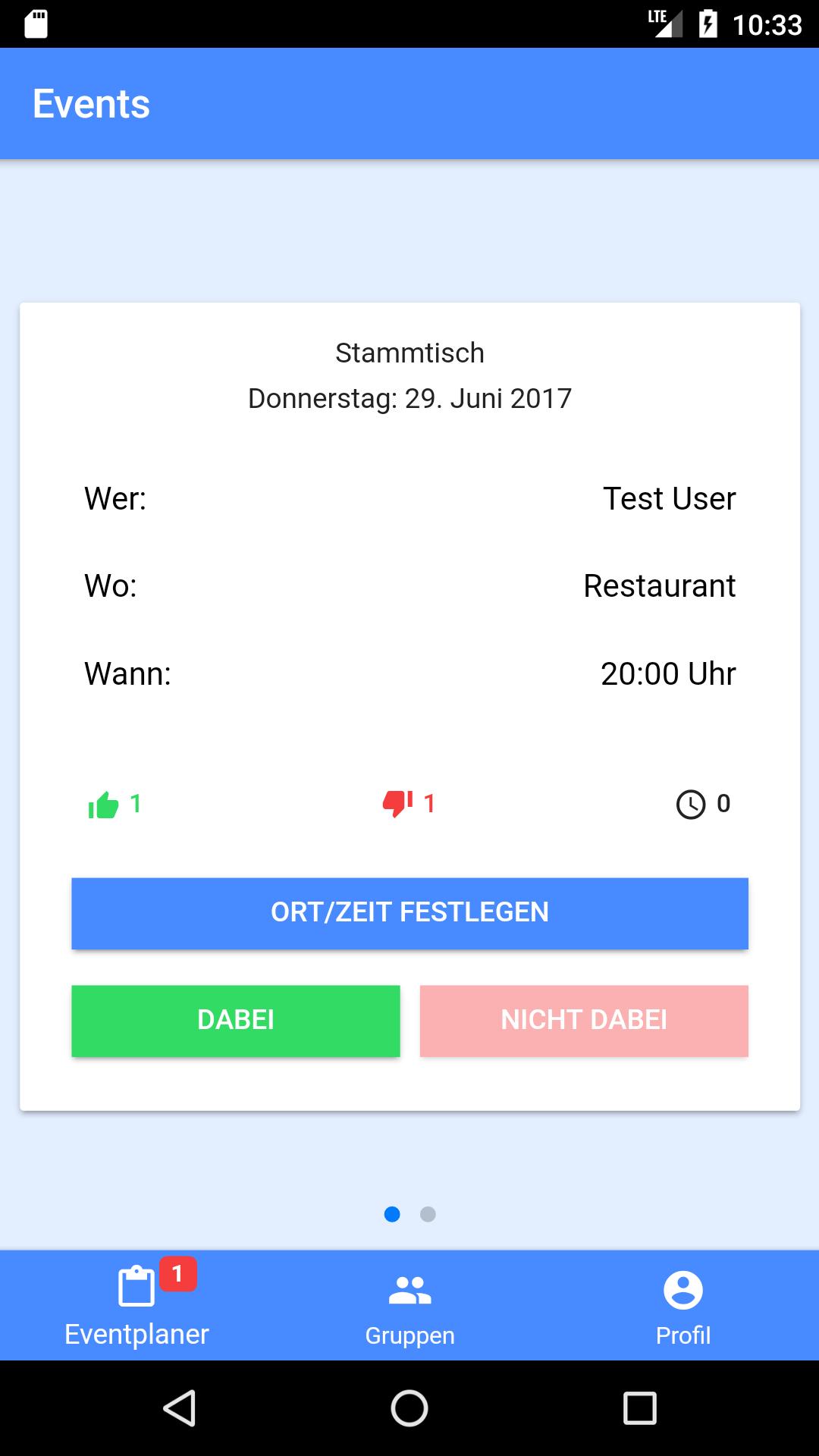This screenshot has width=819, height=1456.
Task: Tap the thumbs up counter showing 1
Action: [x=136, y=804]
